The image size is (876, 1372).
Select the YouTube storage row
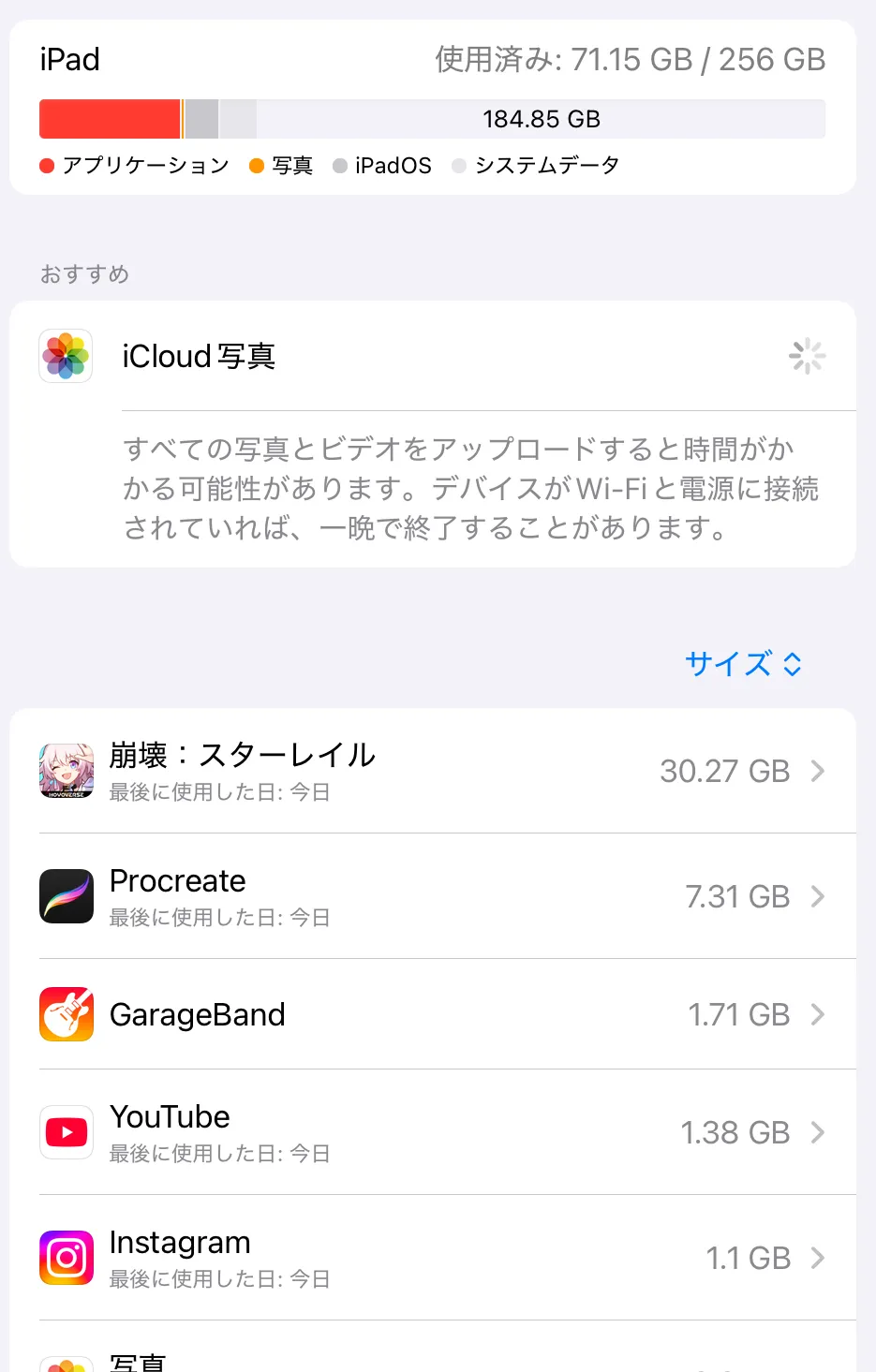(x=433, y=1132)
